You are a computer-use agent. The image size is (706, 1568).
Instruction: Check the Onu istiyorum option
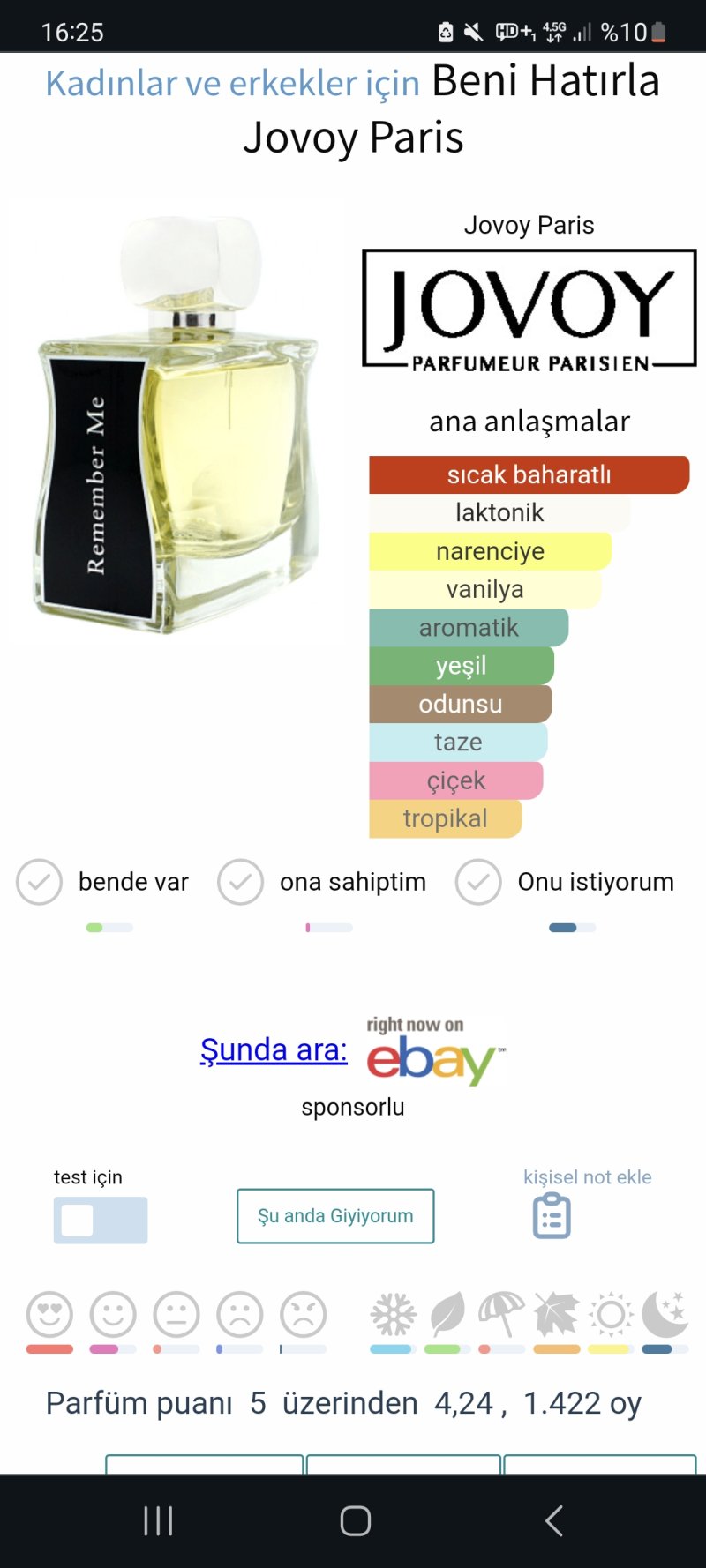click(478, 882)
